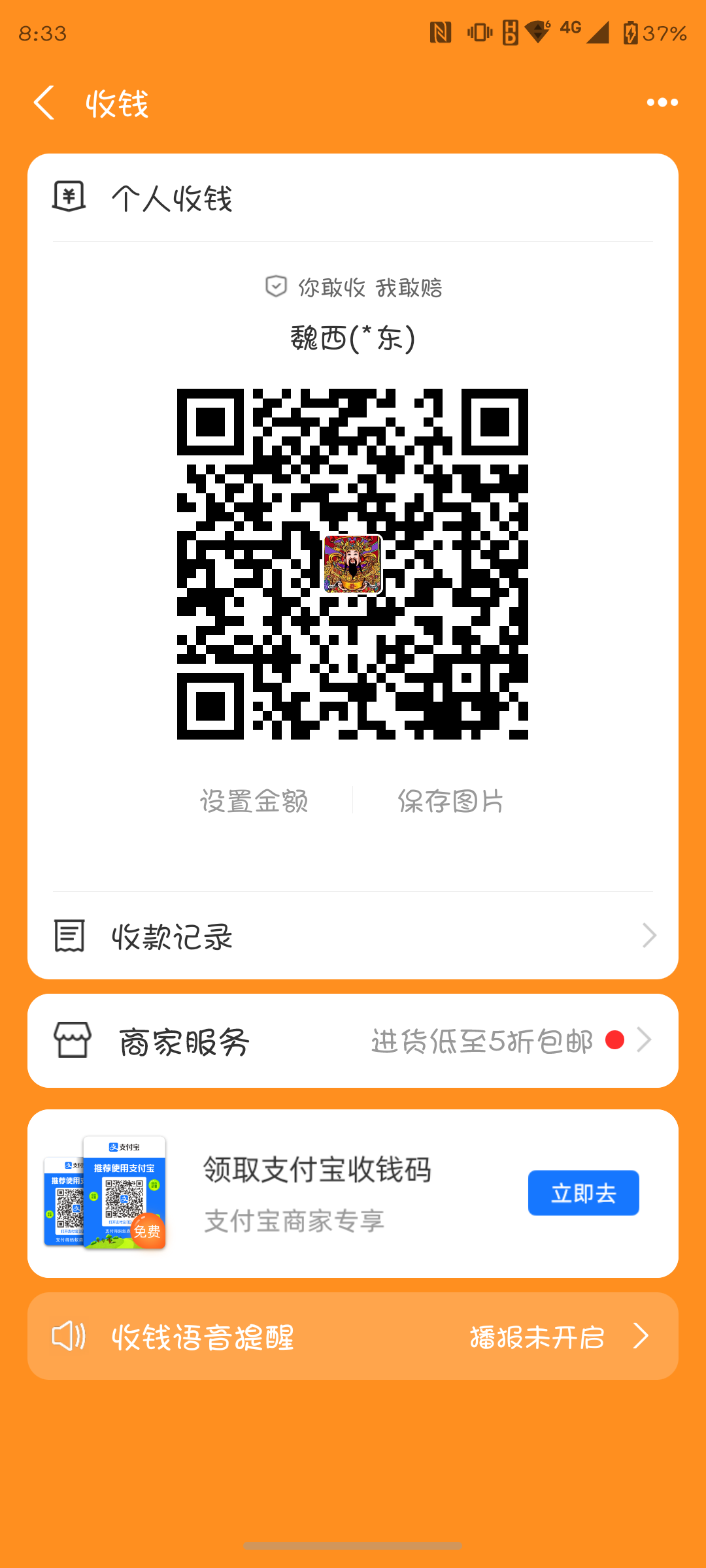
Task: Click the shield icon next to 你敢收 我敢赔
Action: point(275,286)
